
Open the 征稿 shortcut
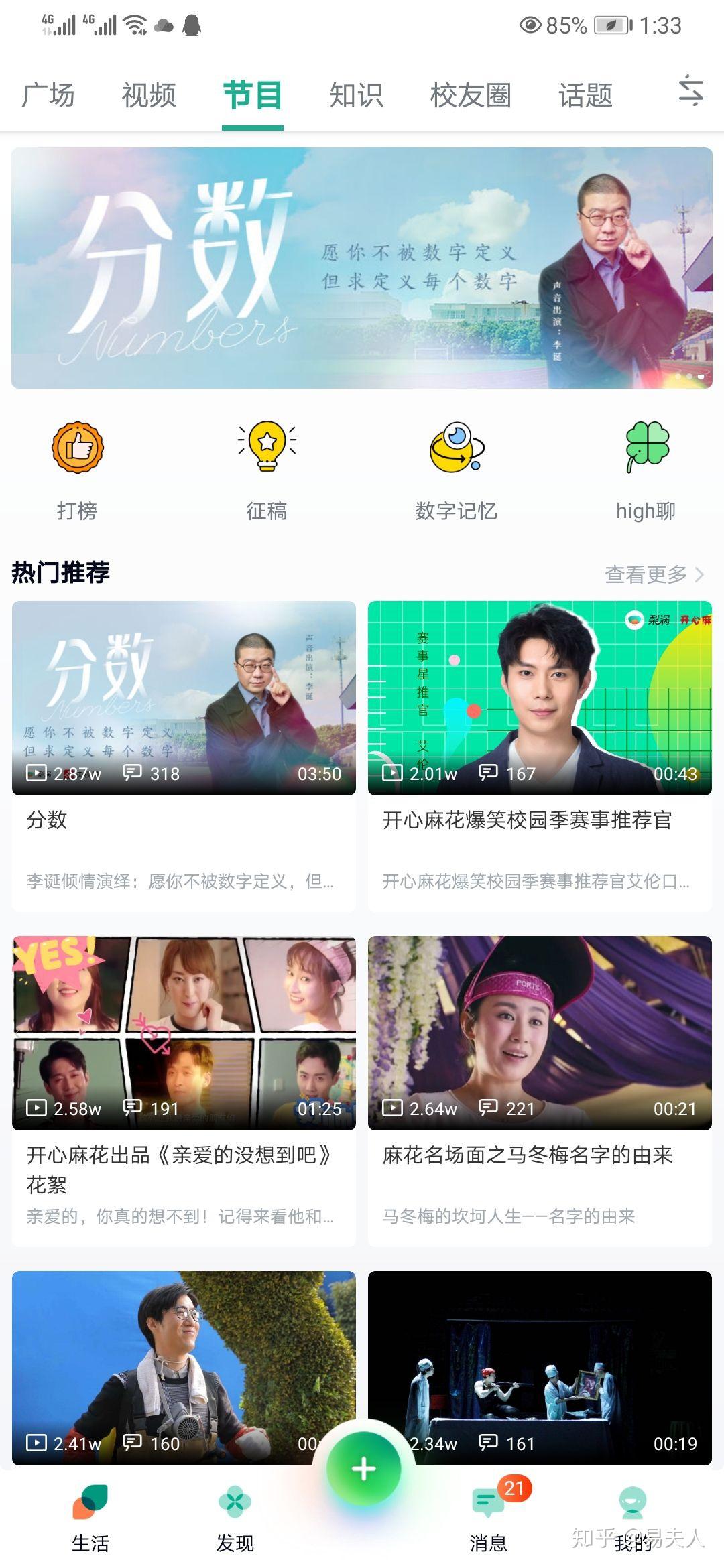tap(267, 471)
